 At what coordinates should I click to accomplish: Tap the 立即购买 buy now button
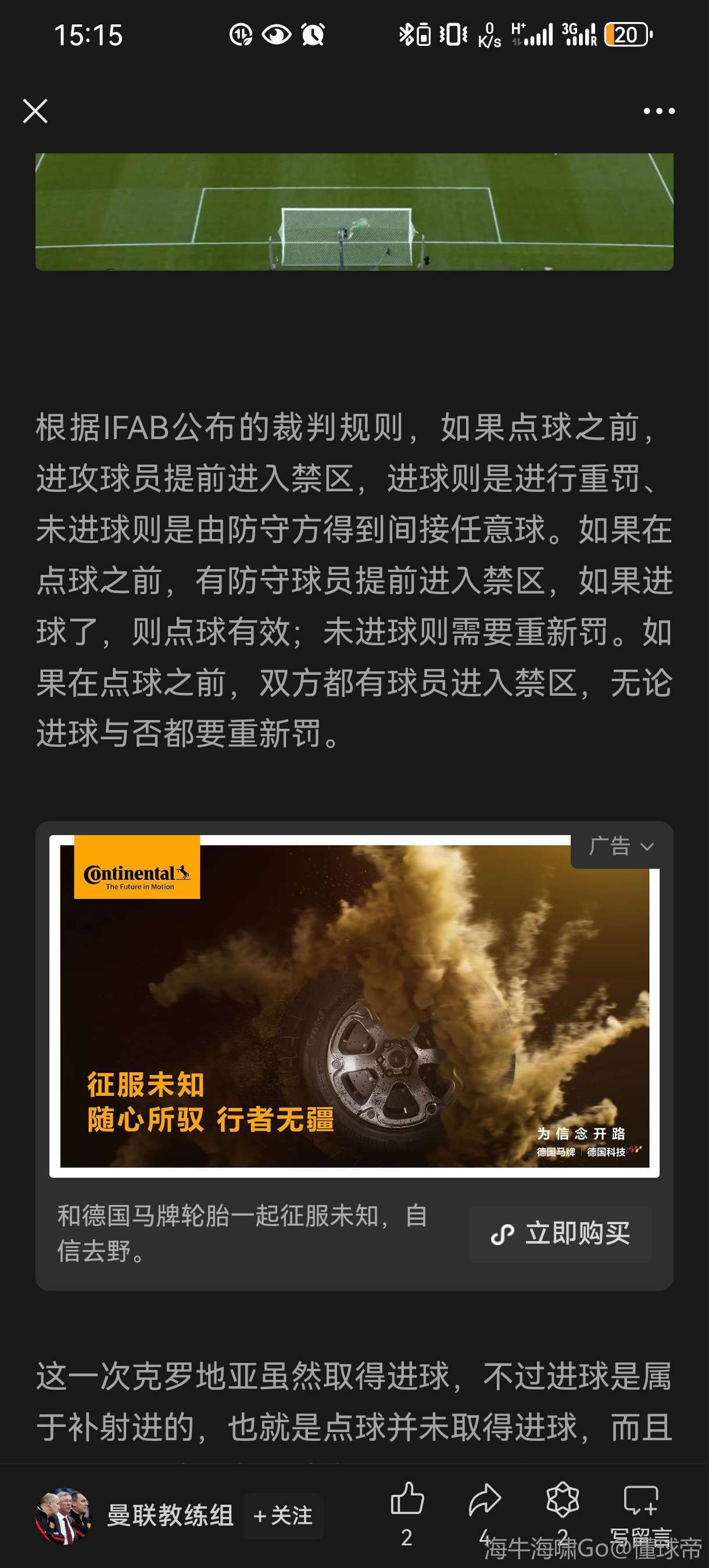(560, 1234)
